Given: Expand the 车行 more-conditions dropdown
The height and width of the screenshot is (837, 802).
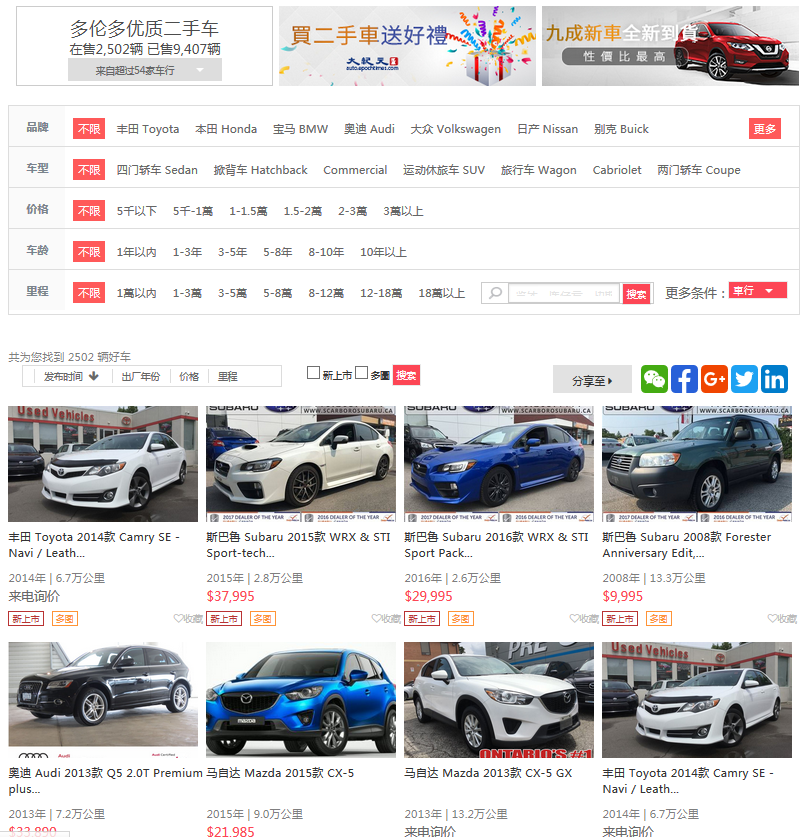Looking at the screenshot, I should [757, 290].
